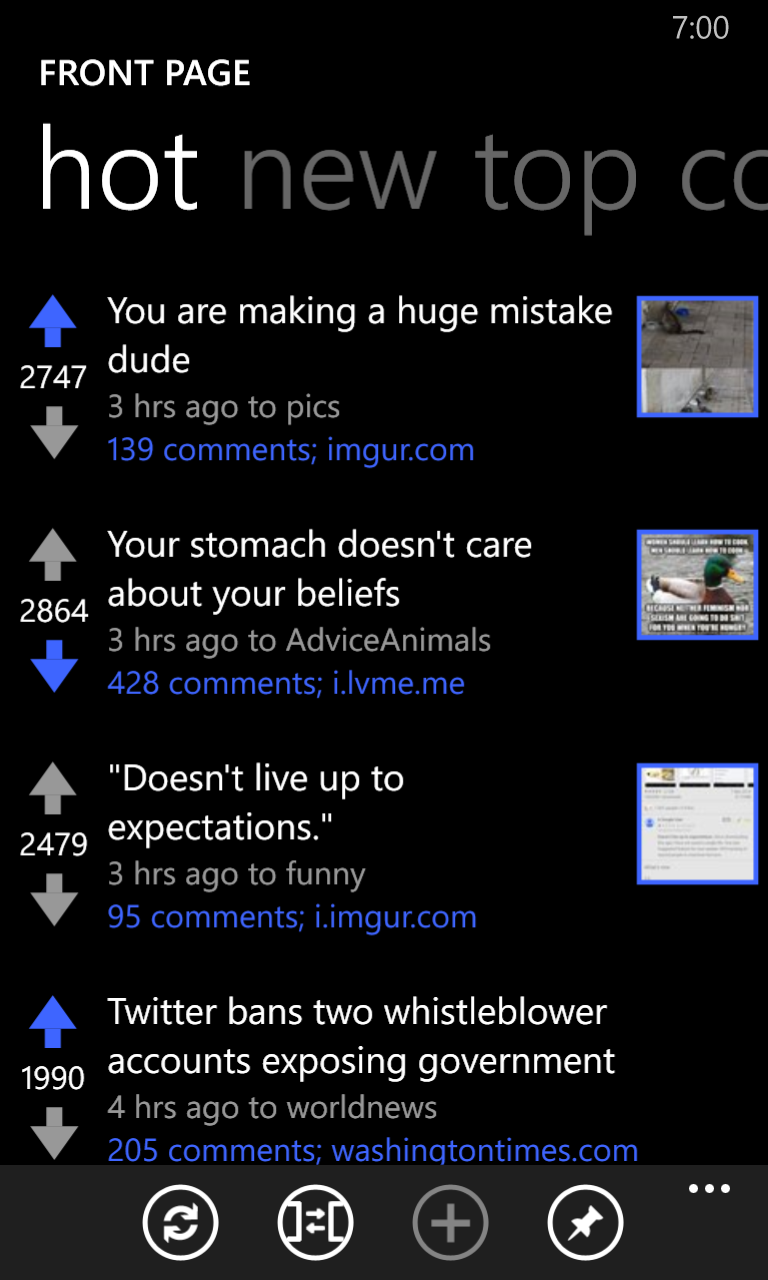Downvote the "huge mistake dude" post
The image size is (768, 1280).
pos(53,432)
